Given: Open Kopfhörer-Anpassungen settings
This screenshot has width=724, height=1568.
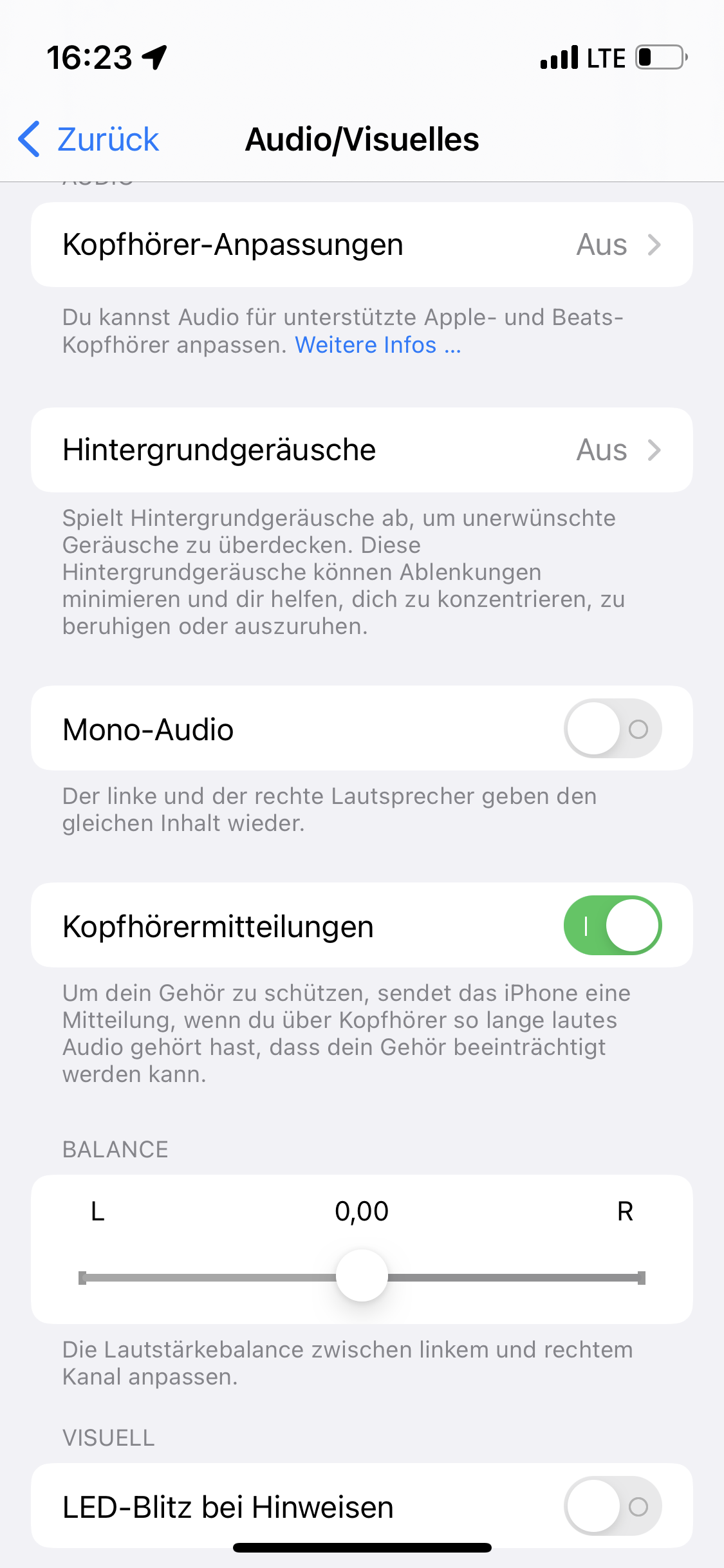Looking at the screenshot, I should [362, 245].
